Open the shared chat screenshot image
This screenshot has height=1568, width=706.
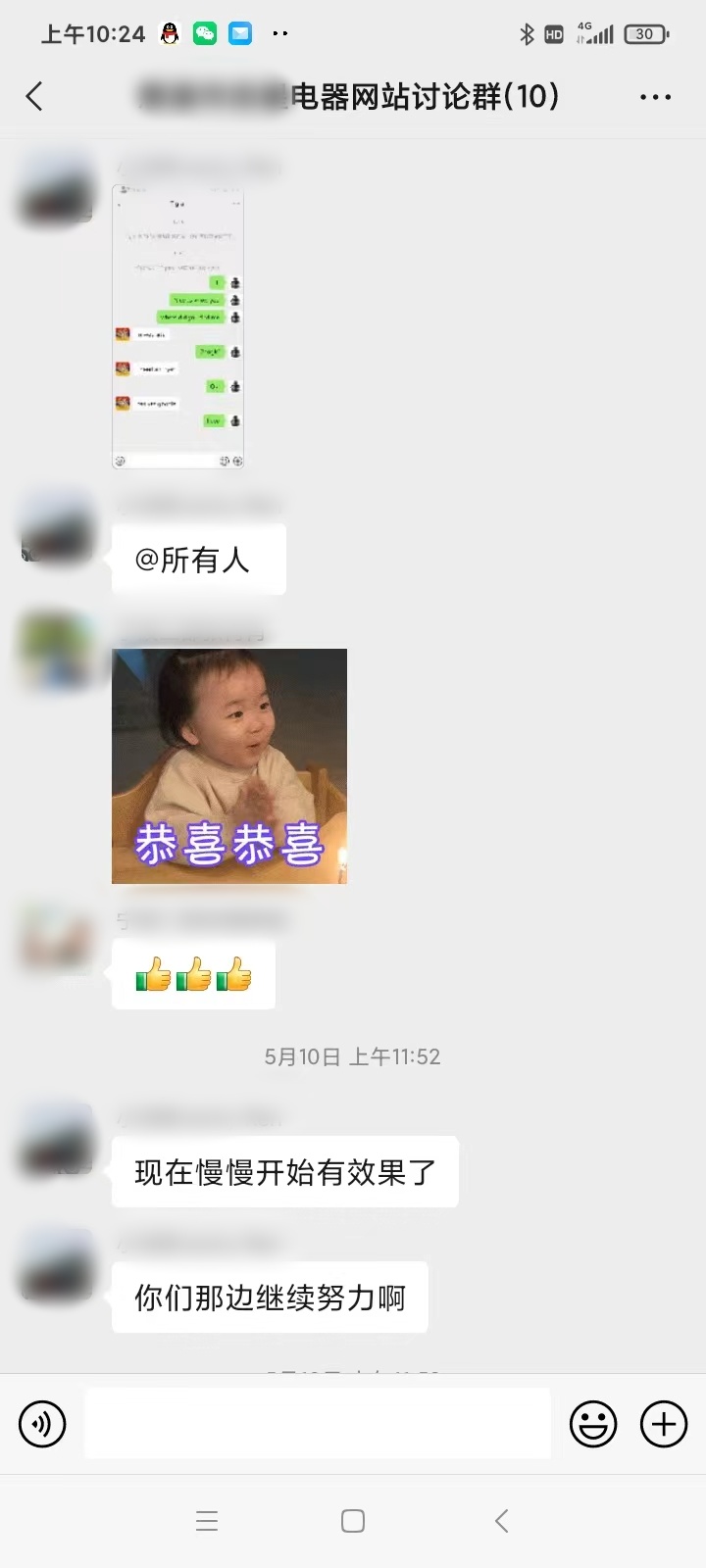tap(177, 326)
